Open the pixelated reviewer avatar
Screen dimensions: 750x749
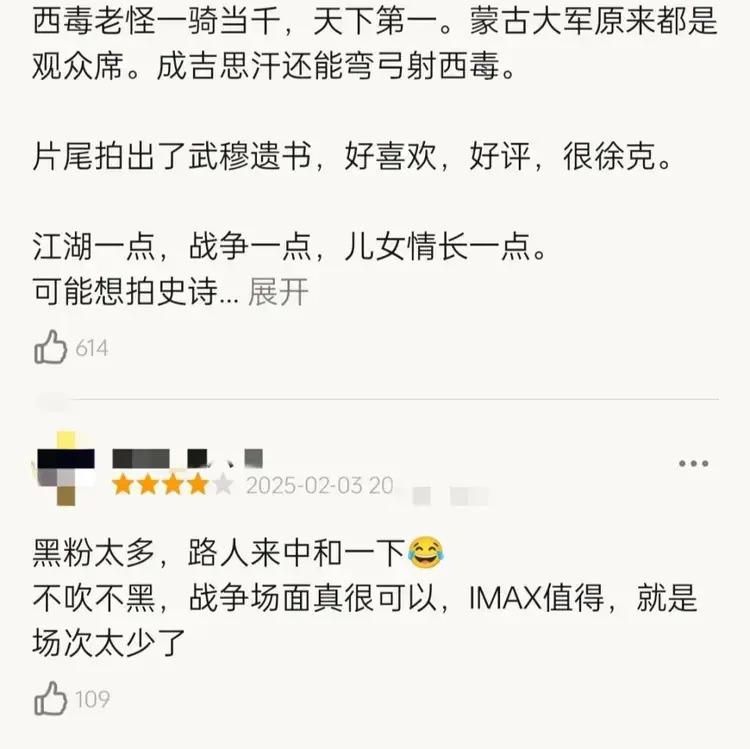tap(65, 468)
